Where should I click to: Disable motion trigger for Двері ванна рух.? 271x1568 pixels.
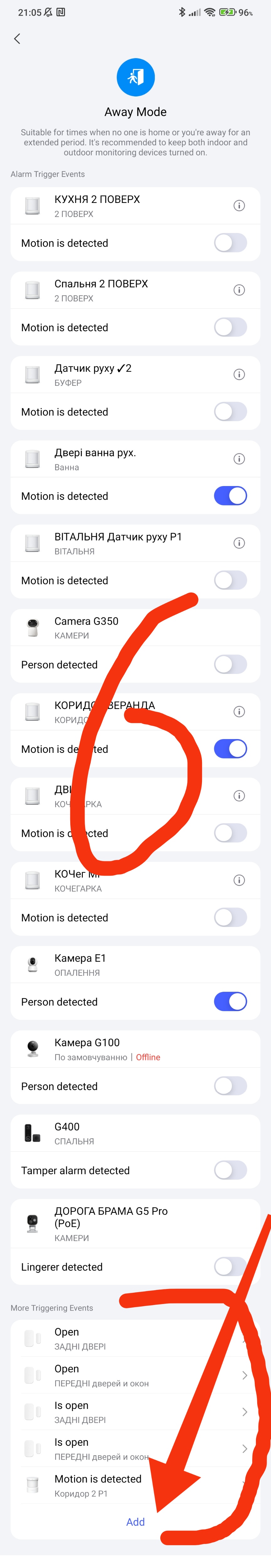[x=230, y=496]
